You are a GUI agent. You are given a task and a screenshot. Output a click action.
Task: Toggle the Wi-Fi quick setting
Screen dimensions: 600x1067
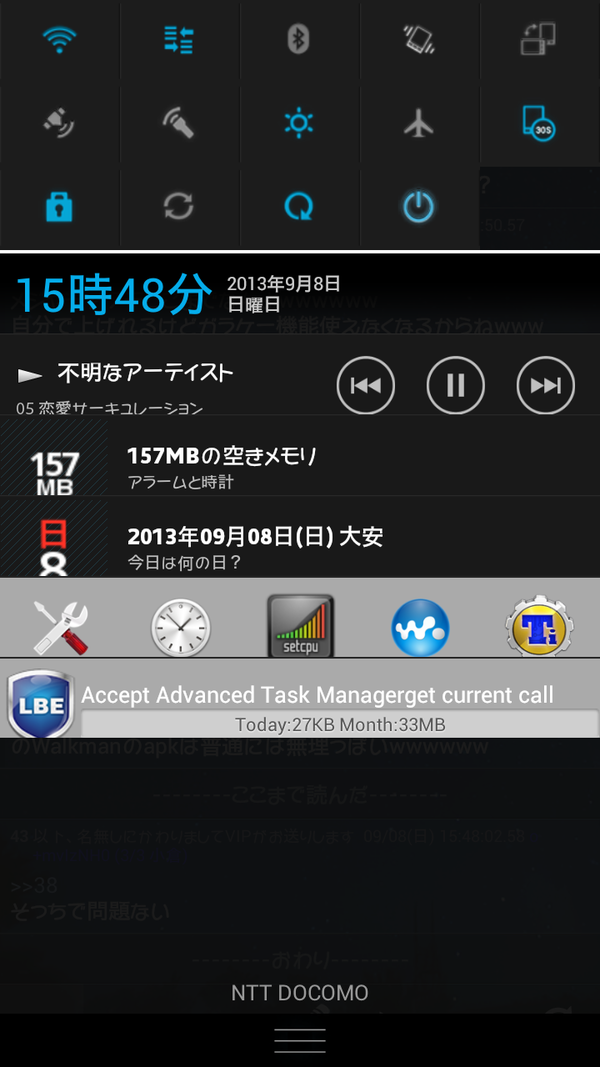pyautogui.click(x=60, y=41)
